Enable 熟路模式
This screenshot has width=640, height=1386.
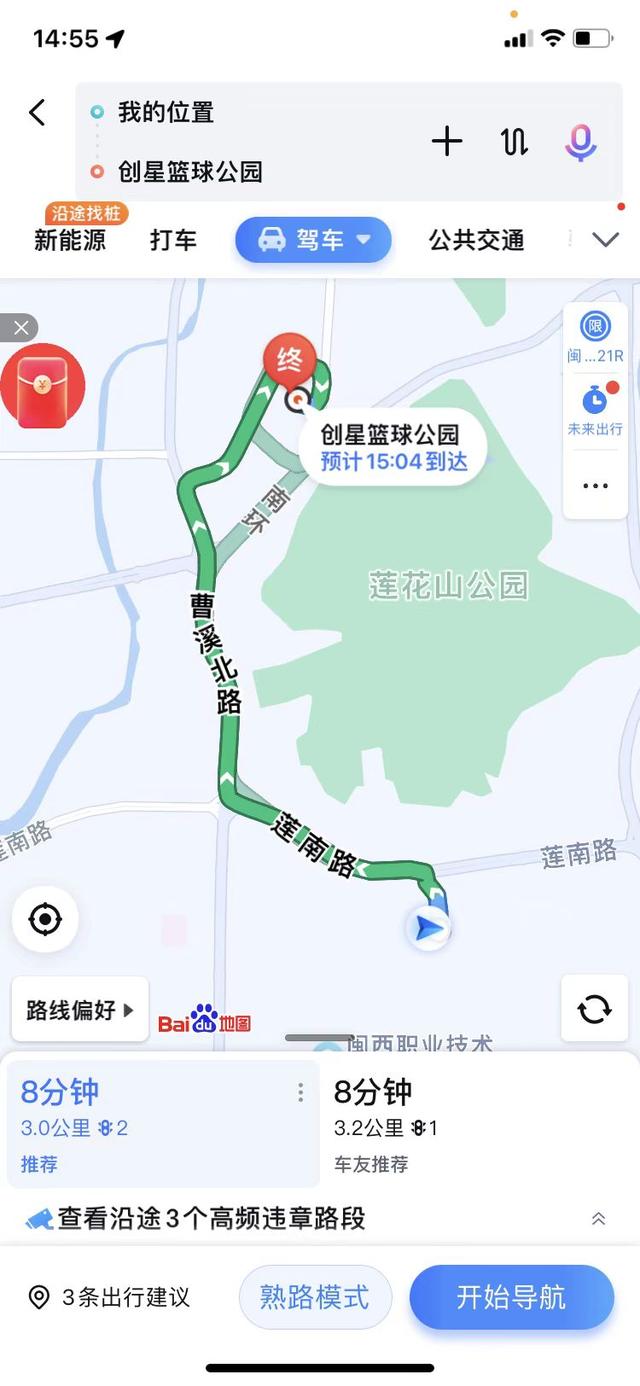[x=314, y=1298]
